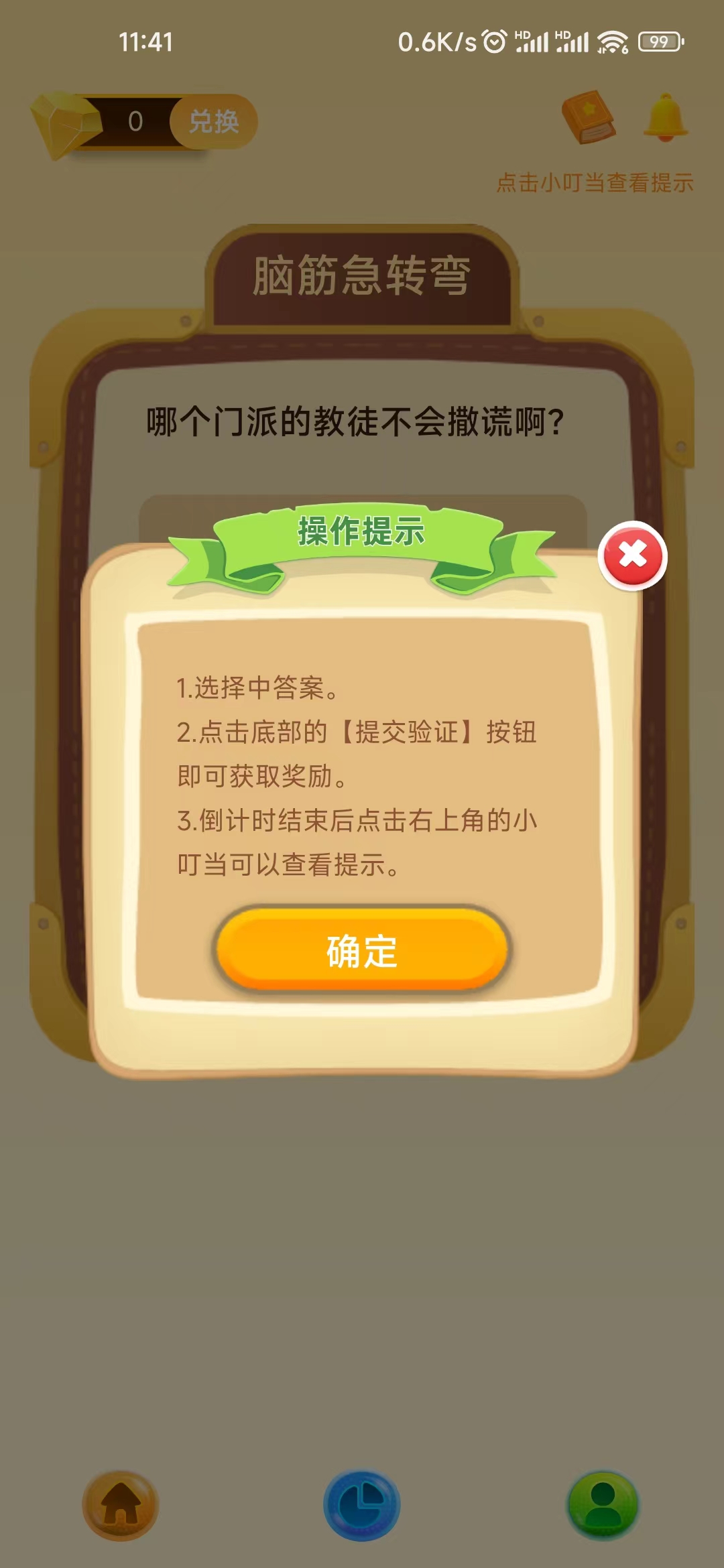Screen dimensions: 724x1568
Task: Open the hint bell icon
Action: (666, 118)
